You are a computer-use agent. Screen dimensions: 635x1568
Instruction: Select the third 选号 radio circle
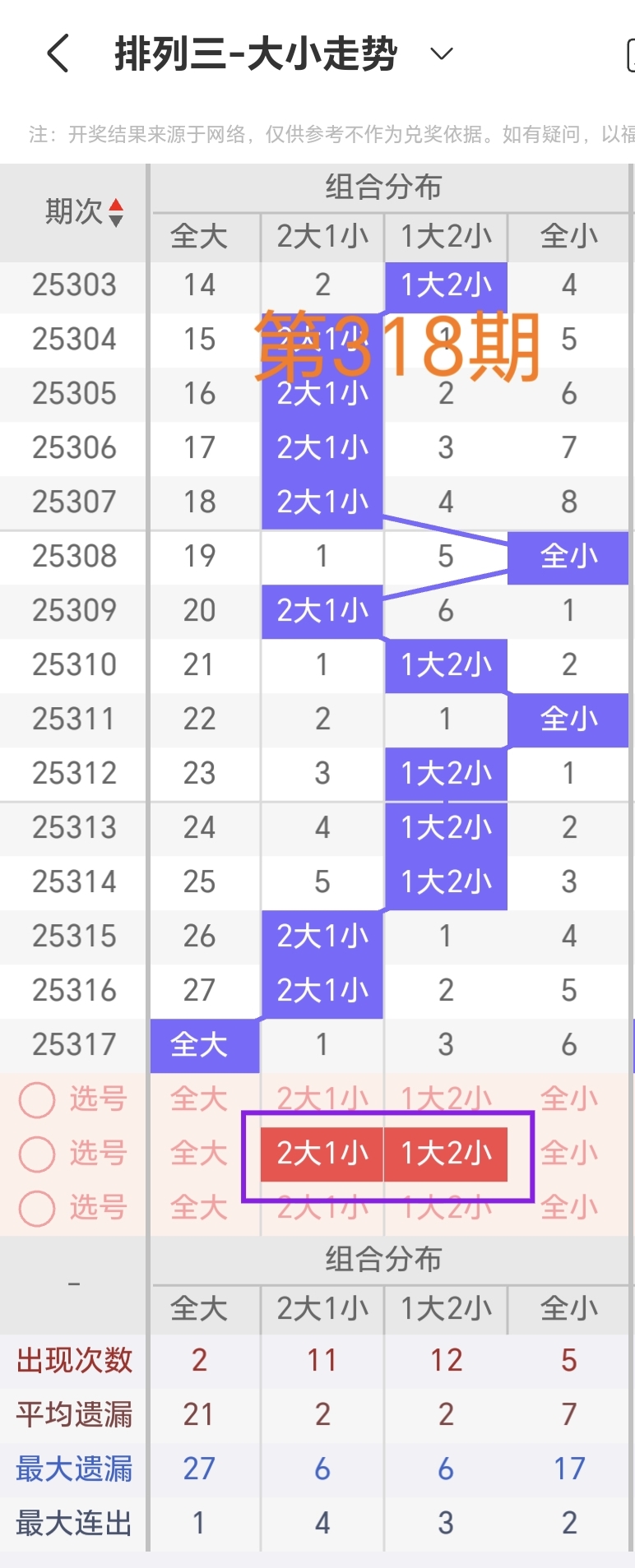tap(37, 1209)
